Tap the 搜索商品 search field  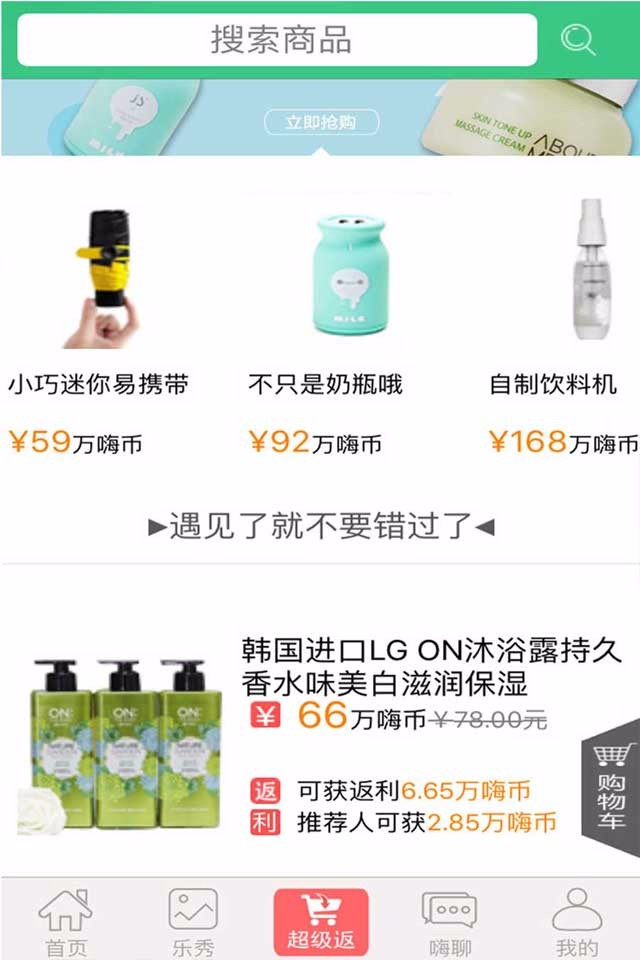[278, 40]
